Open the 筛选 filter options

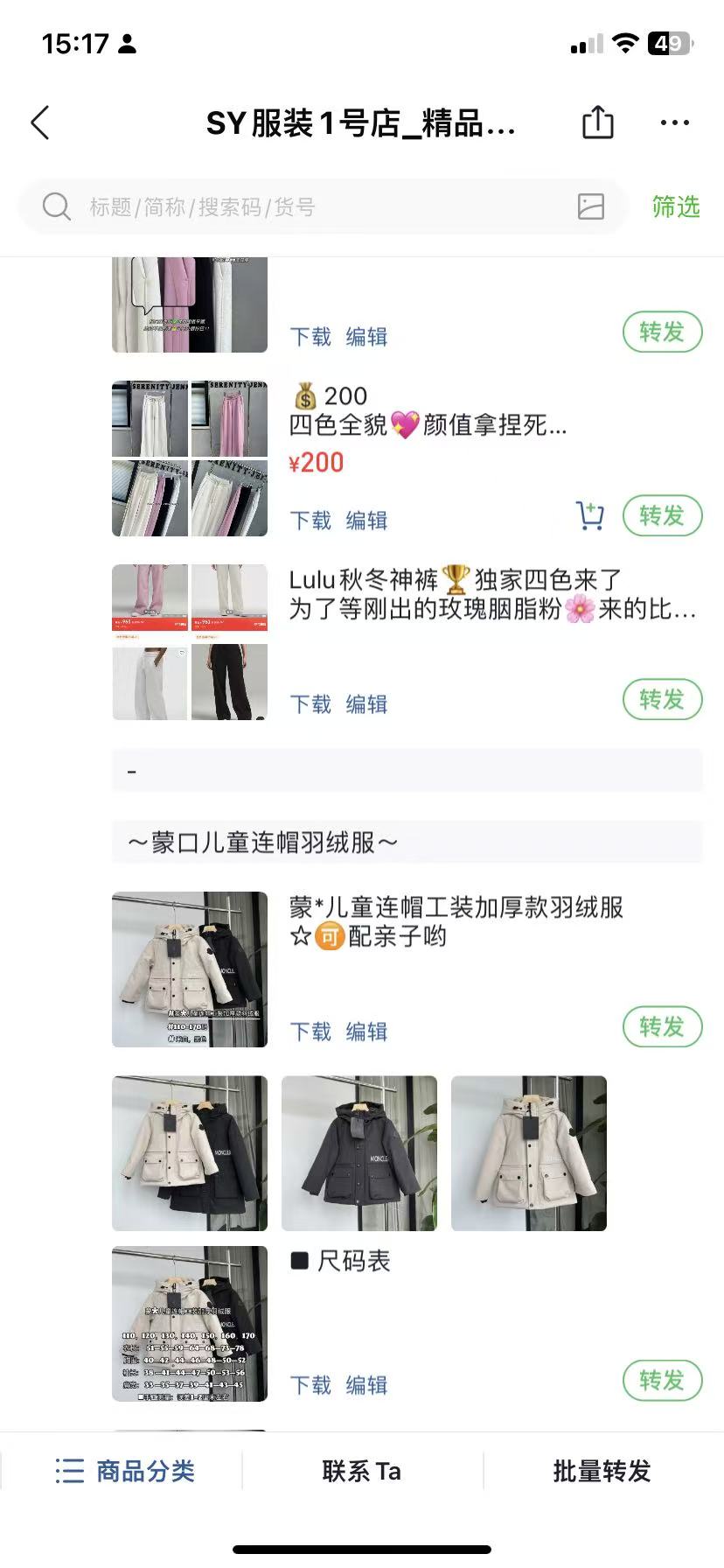coord(675,207)
